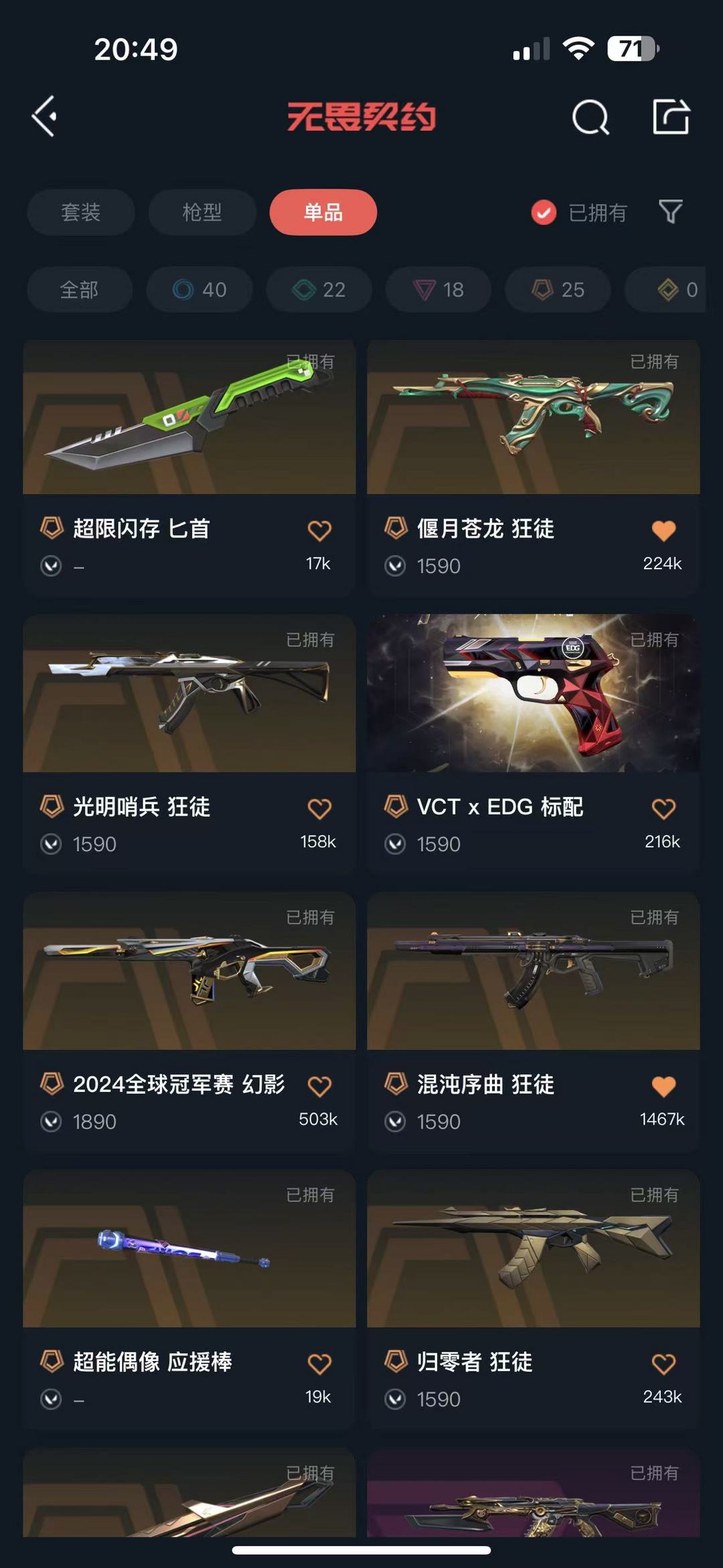Share this page

[671, 117]
